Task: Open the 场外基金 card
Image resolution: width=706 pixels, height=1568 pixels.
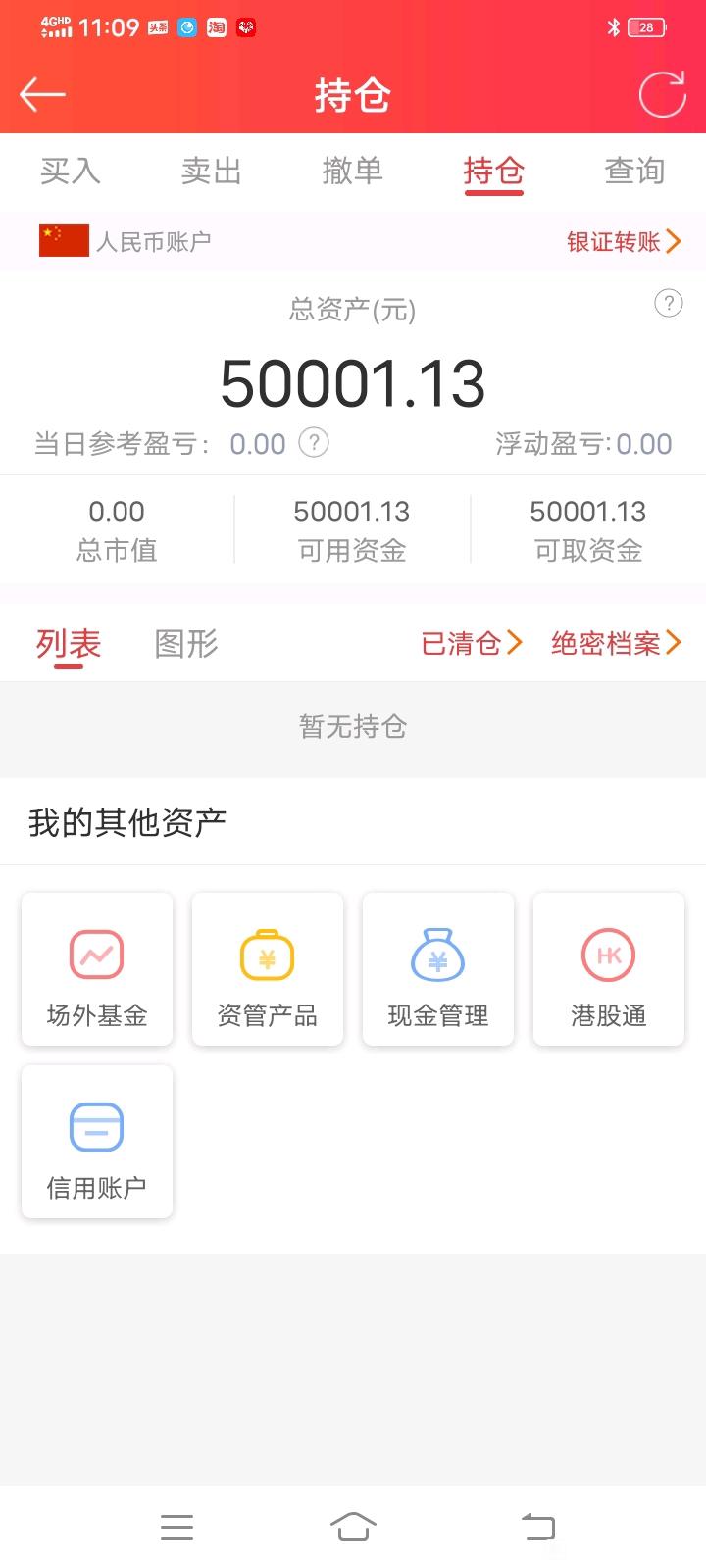Action: tap(97, 969)
